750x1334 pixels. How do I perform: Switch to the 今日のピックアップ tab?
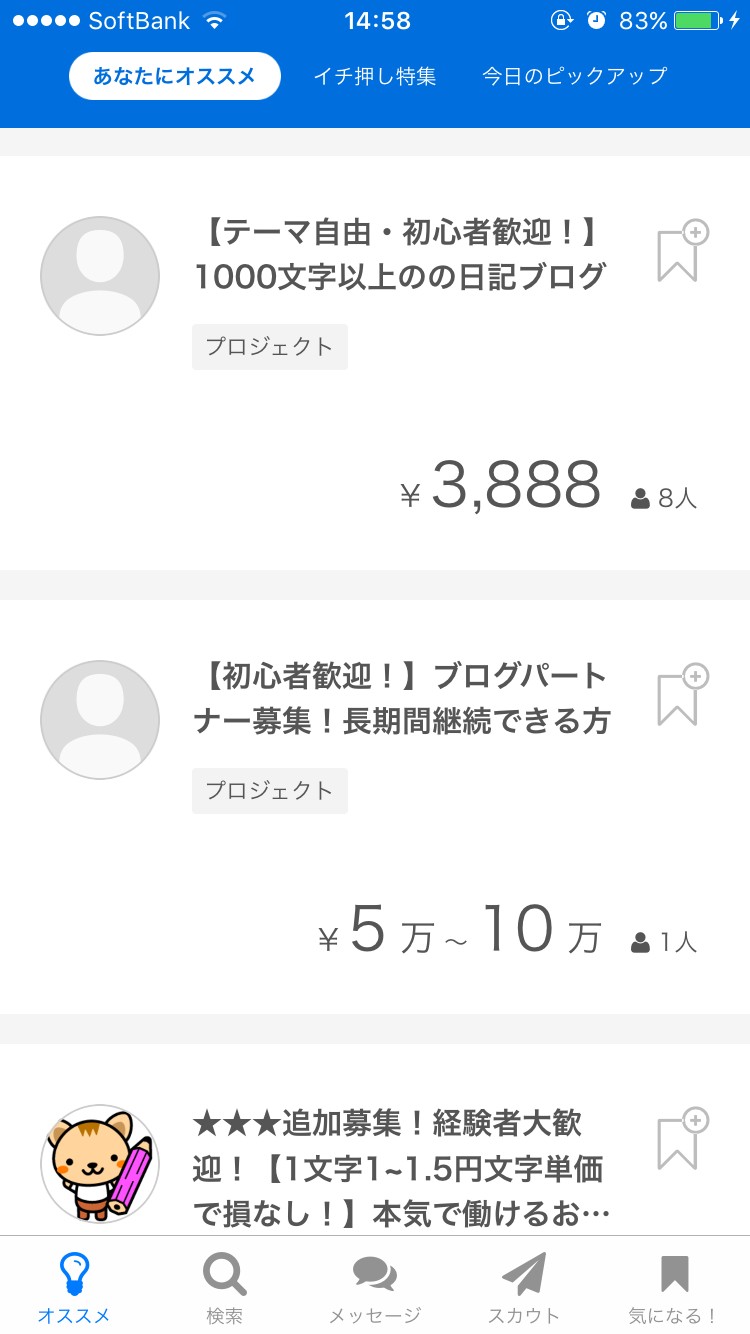(574, 76)
